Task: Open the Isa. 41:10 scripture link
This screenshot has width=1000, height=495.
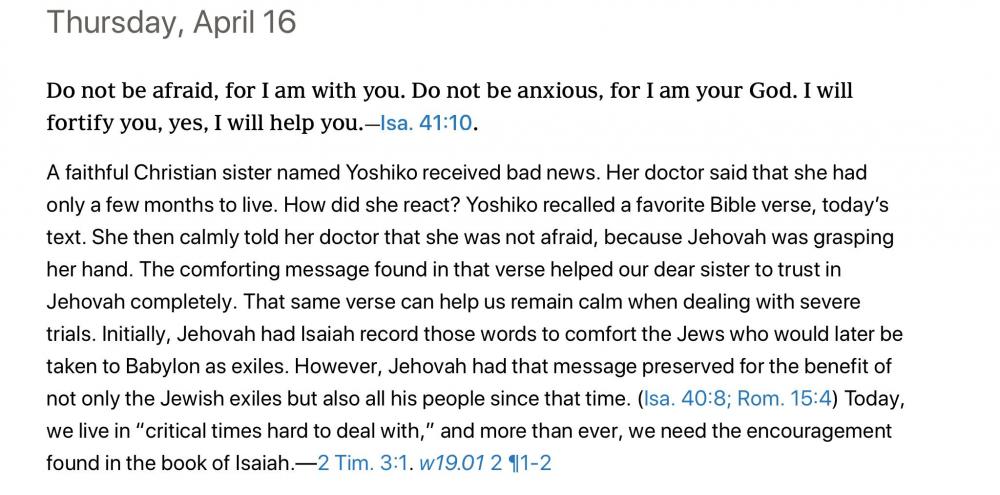Action: [426, 126]
